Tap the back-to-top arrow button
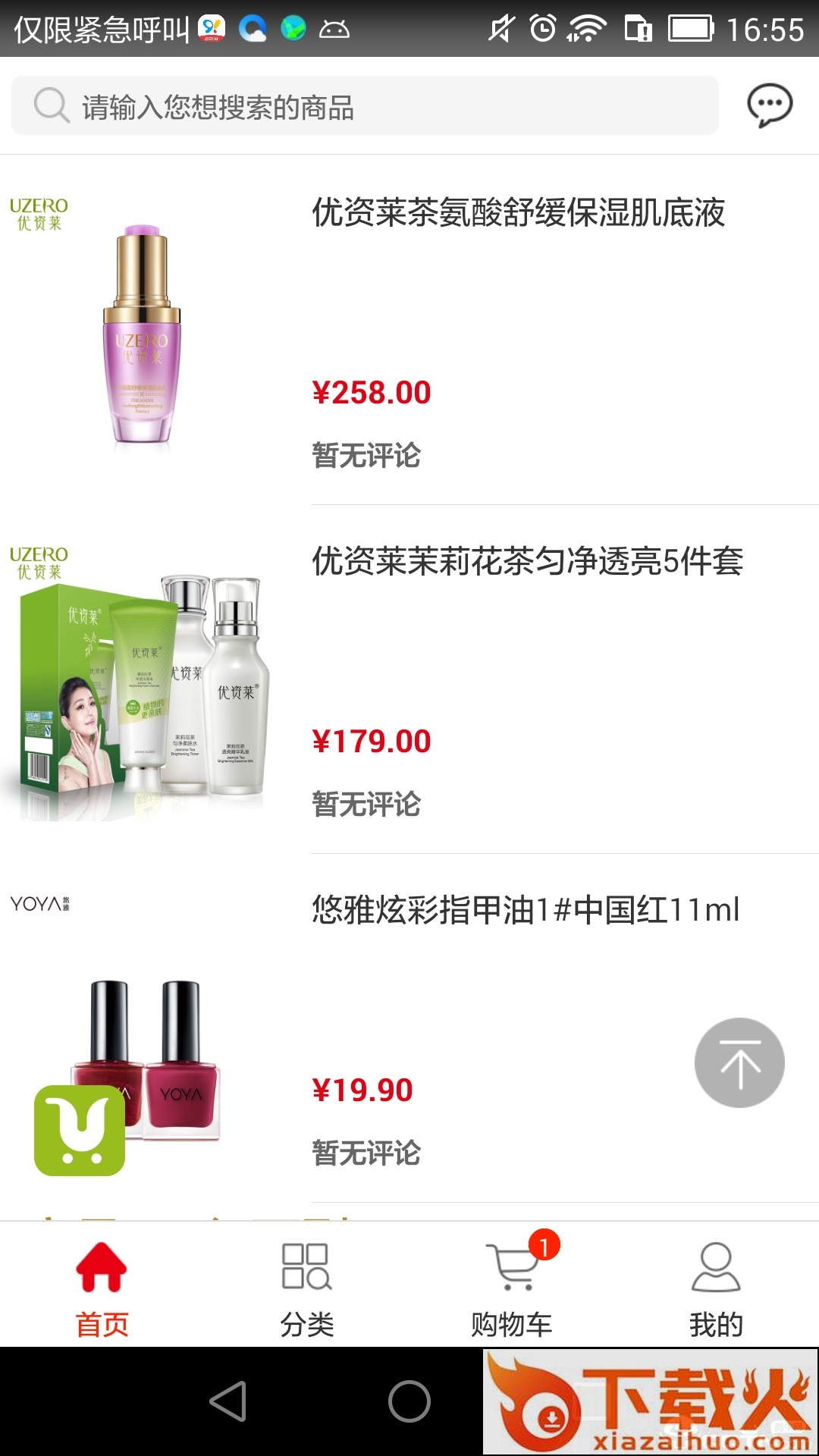 click(x=739, y=1062)
